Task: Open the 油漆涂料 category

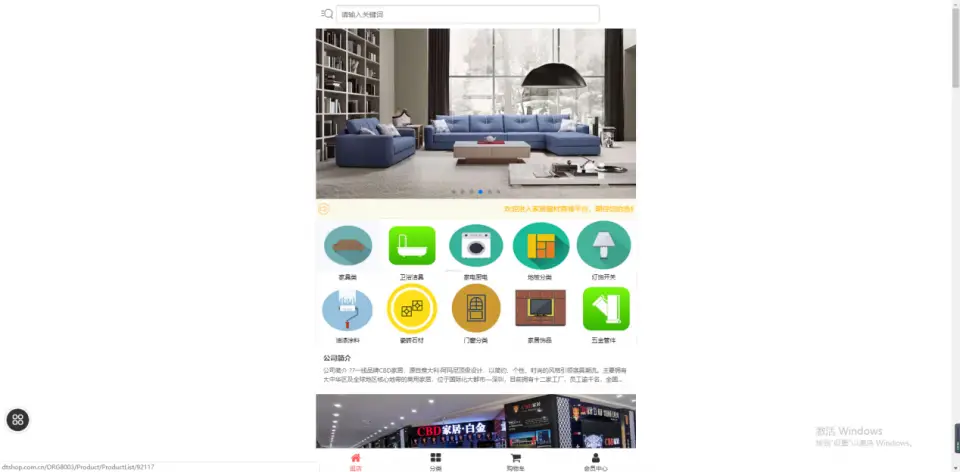Action: [x=348, y=309]
